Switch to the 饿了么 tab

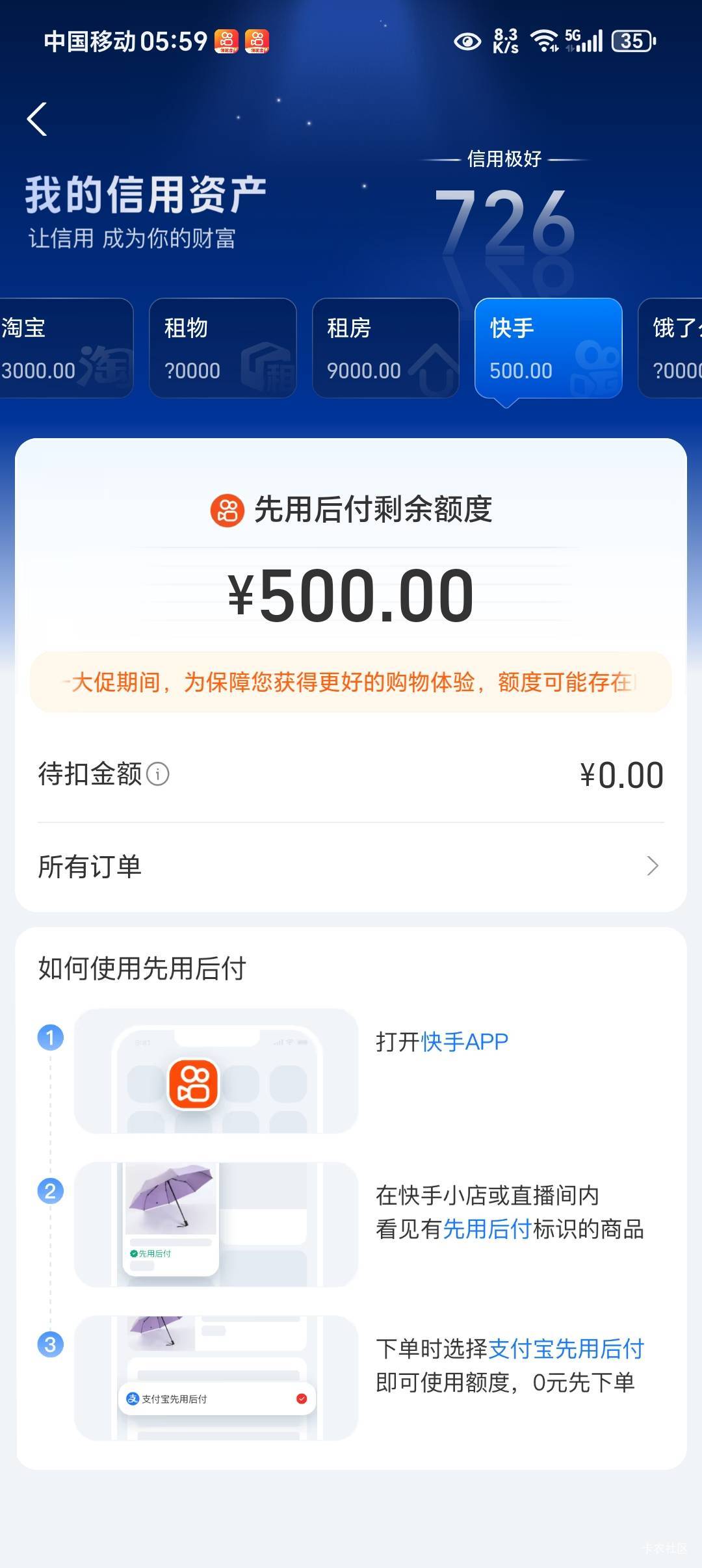(x=670, y=348)
